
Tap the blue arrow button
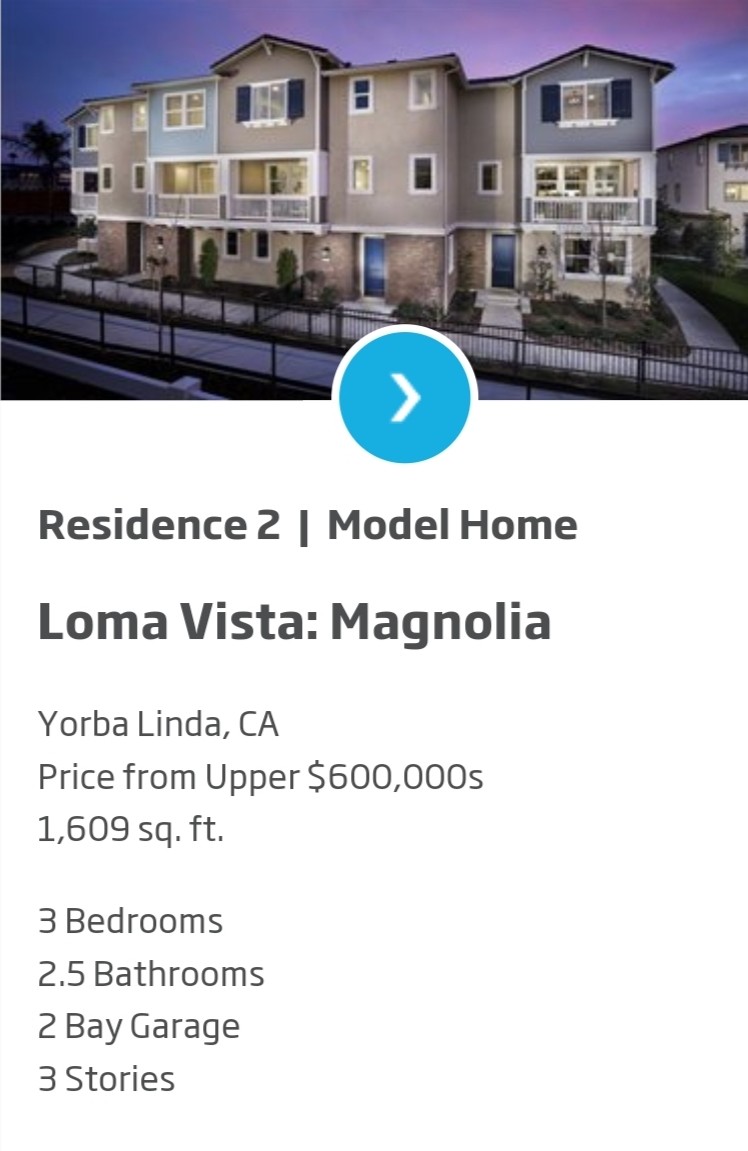[404, 397]
